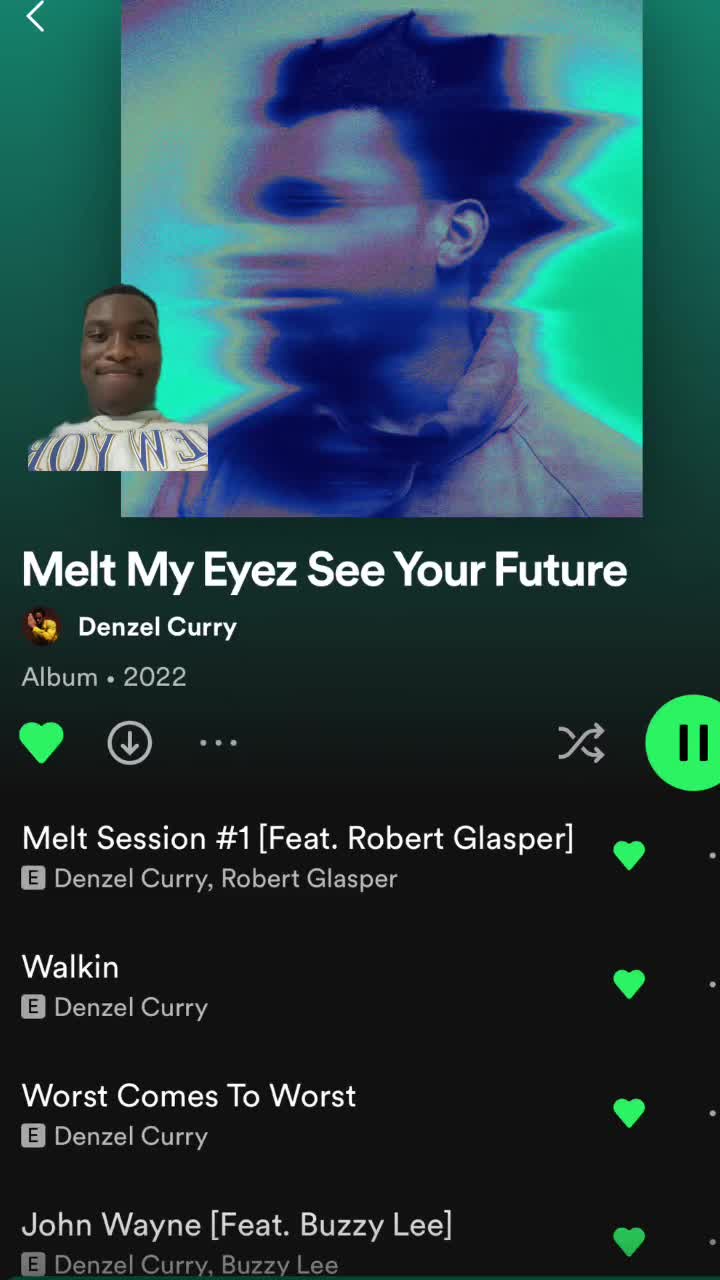Tap the heart beside Worst Comes To Worst

629,1113
